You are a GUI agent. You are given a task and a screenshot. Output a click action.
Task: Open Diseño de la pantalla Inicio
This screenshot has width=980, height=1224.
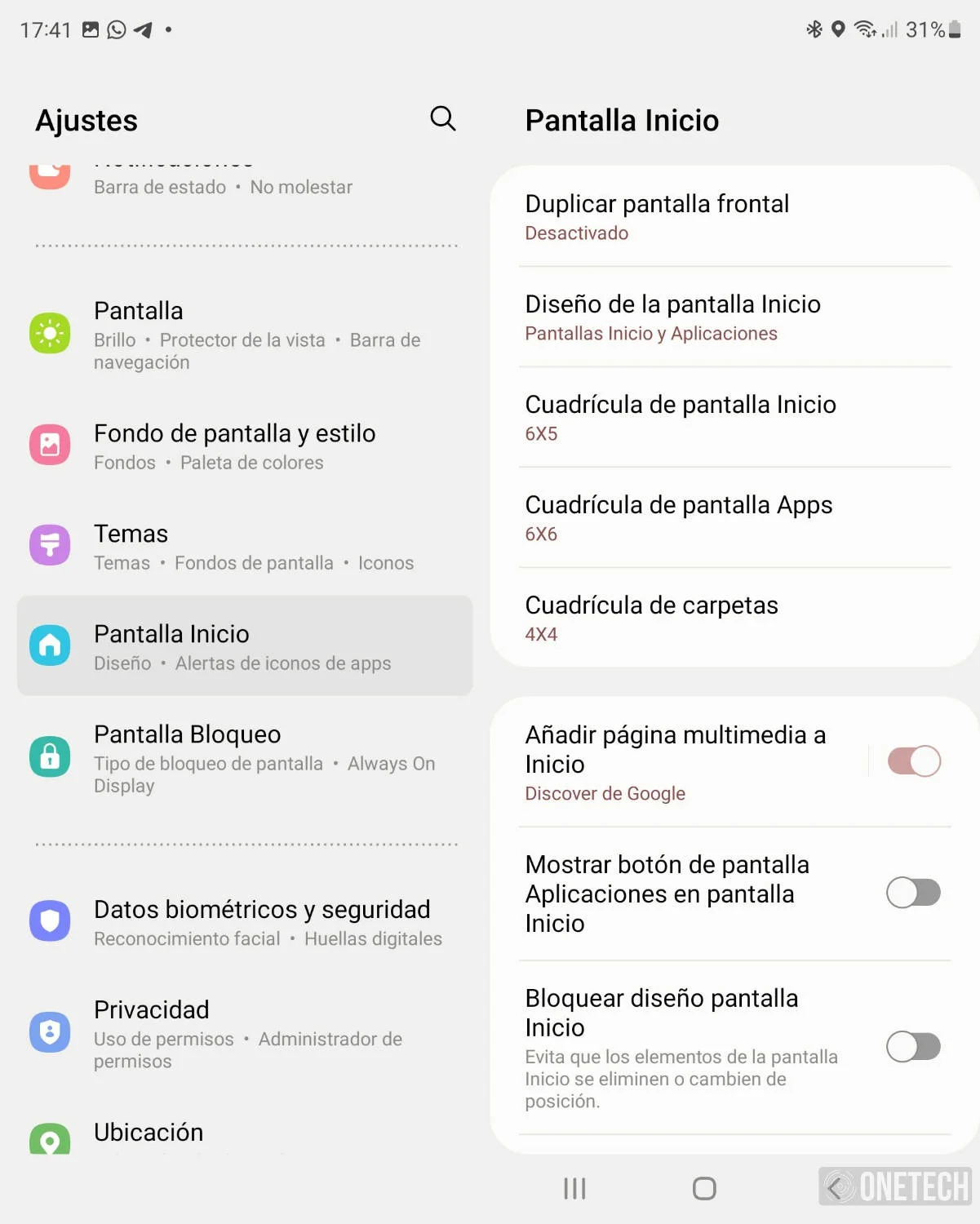[734, 317]
